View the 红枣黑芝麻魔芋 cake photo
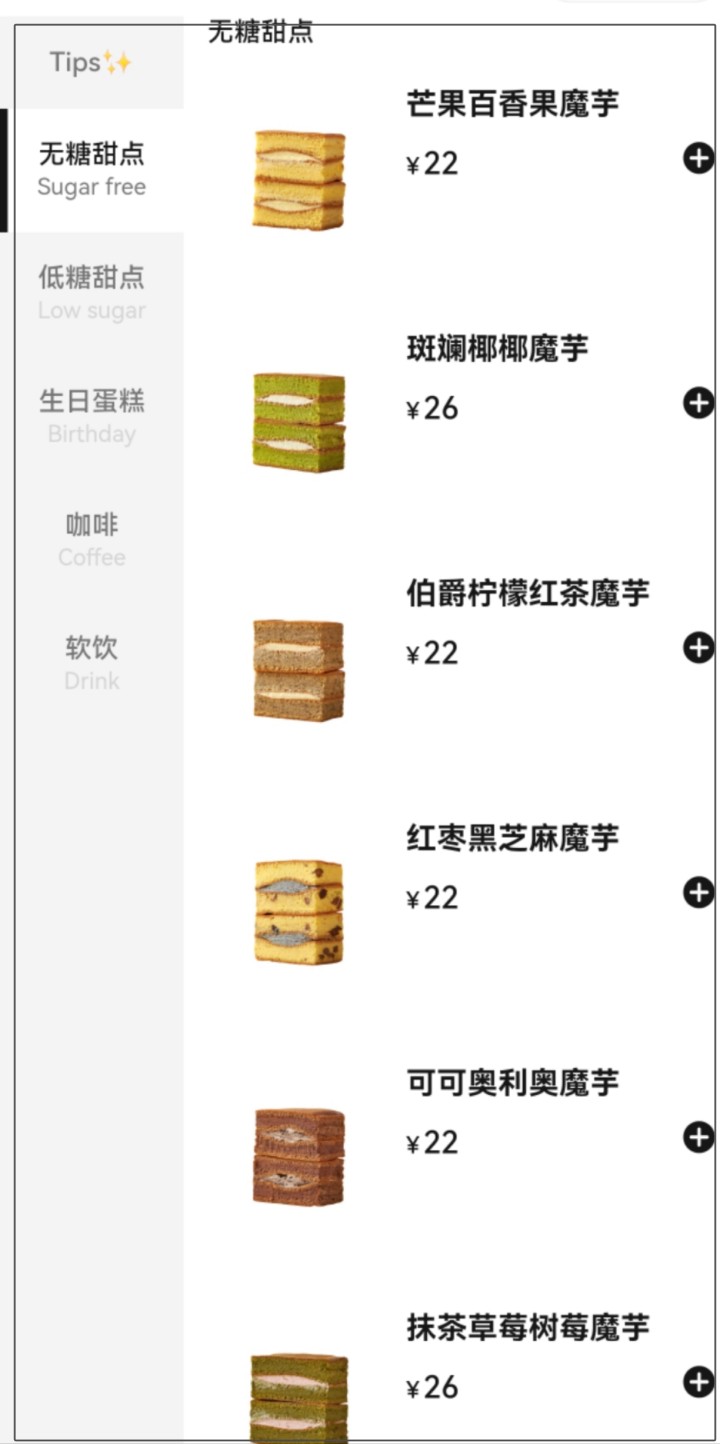The height and width of the screenshot is (1444, 720). tap(298, 912)
